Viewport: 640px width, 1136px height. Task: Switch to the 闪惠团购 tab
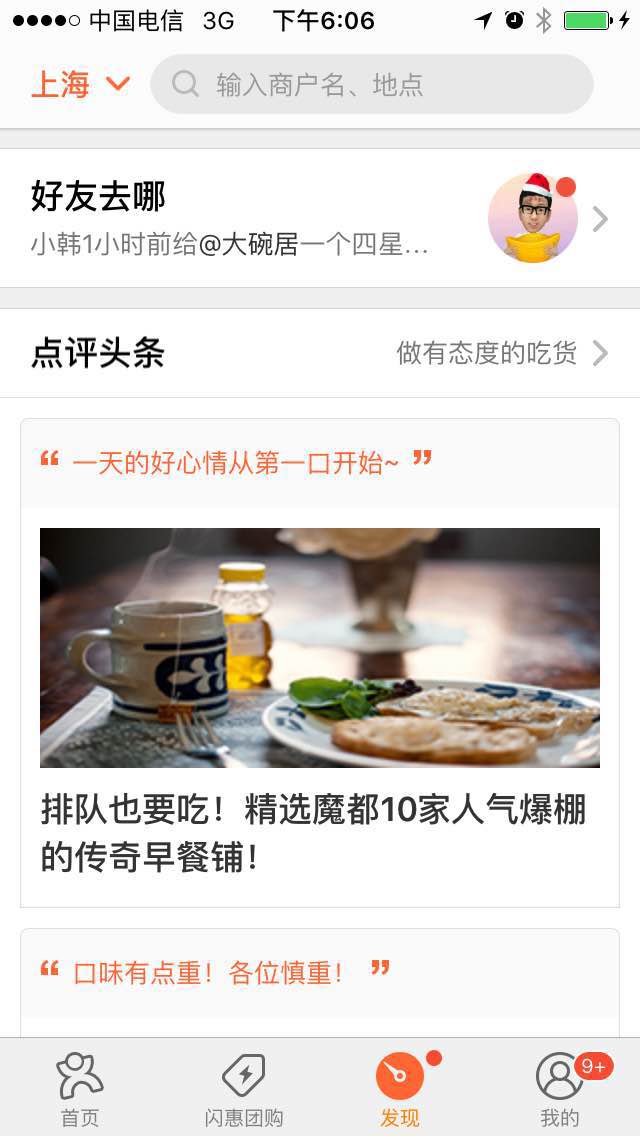243,1090
